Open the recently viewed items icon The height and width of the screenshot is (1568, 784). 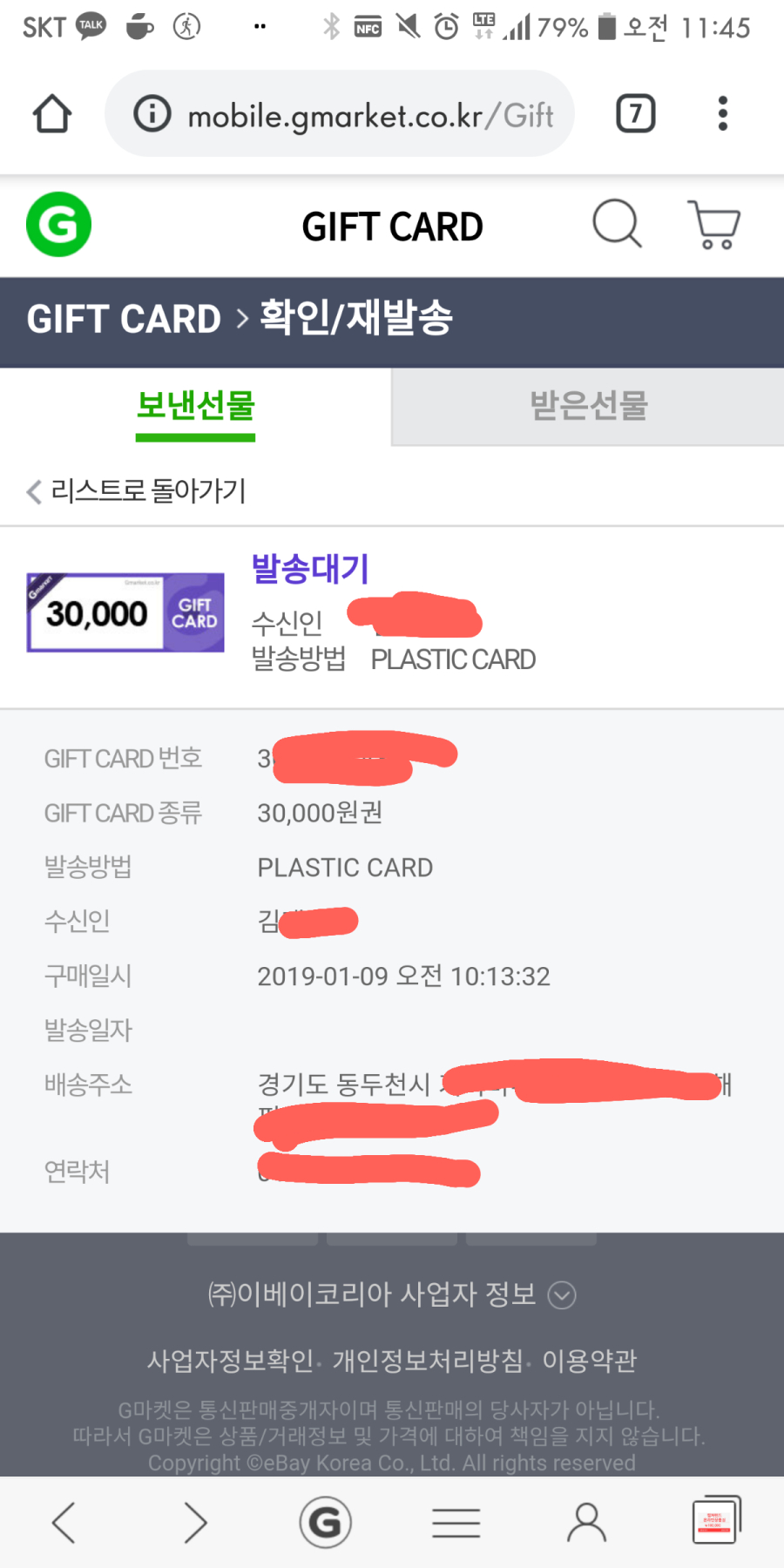coord(717,1520)
